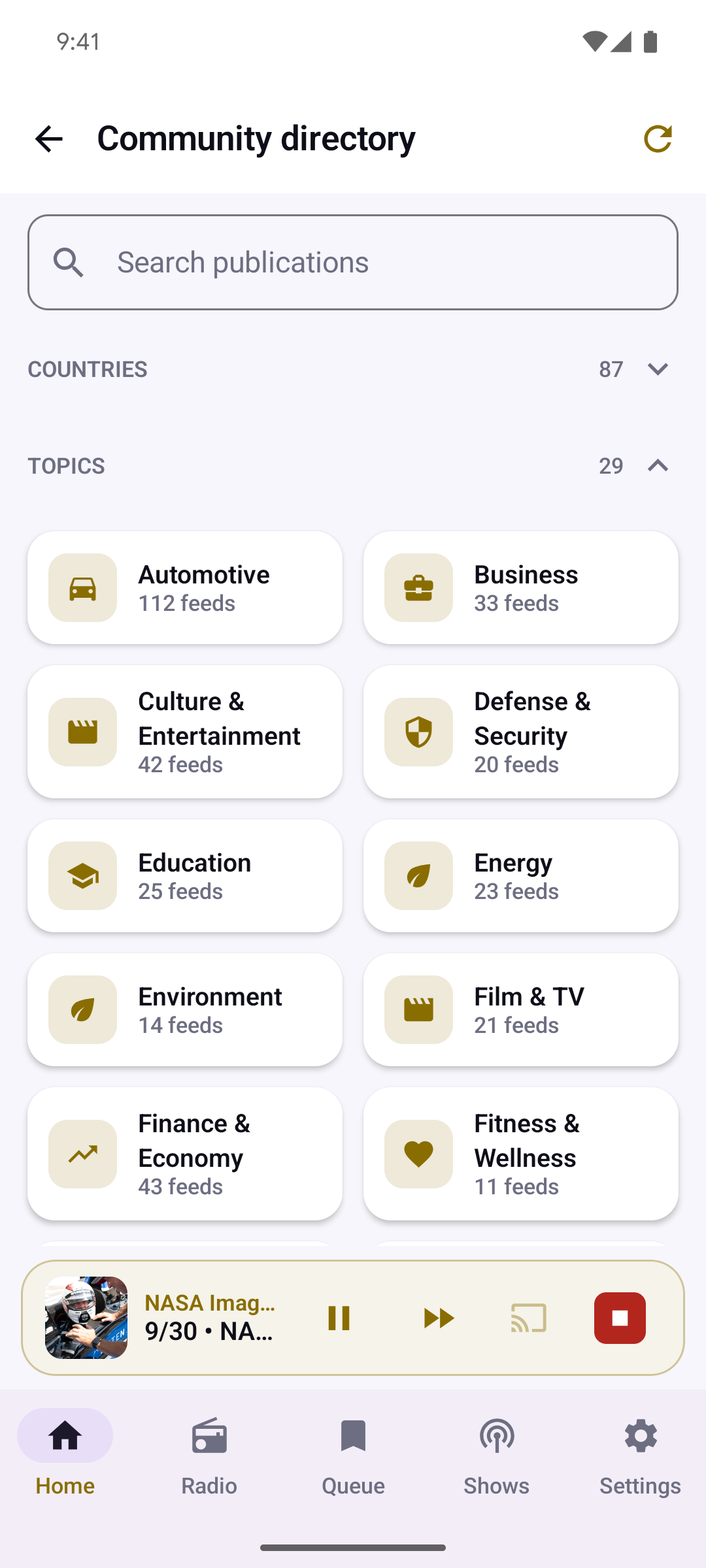Collapse the Topics section
Image resolution: width=706 pixels, height=1568 pixels.
[353, 466]
